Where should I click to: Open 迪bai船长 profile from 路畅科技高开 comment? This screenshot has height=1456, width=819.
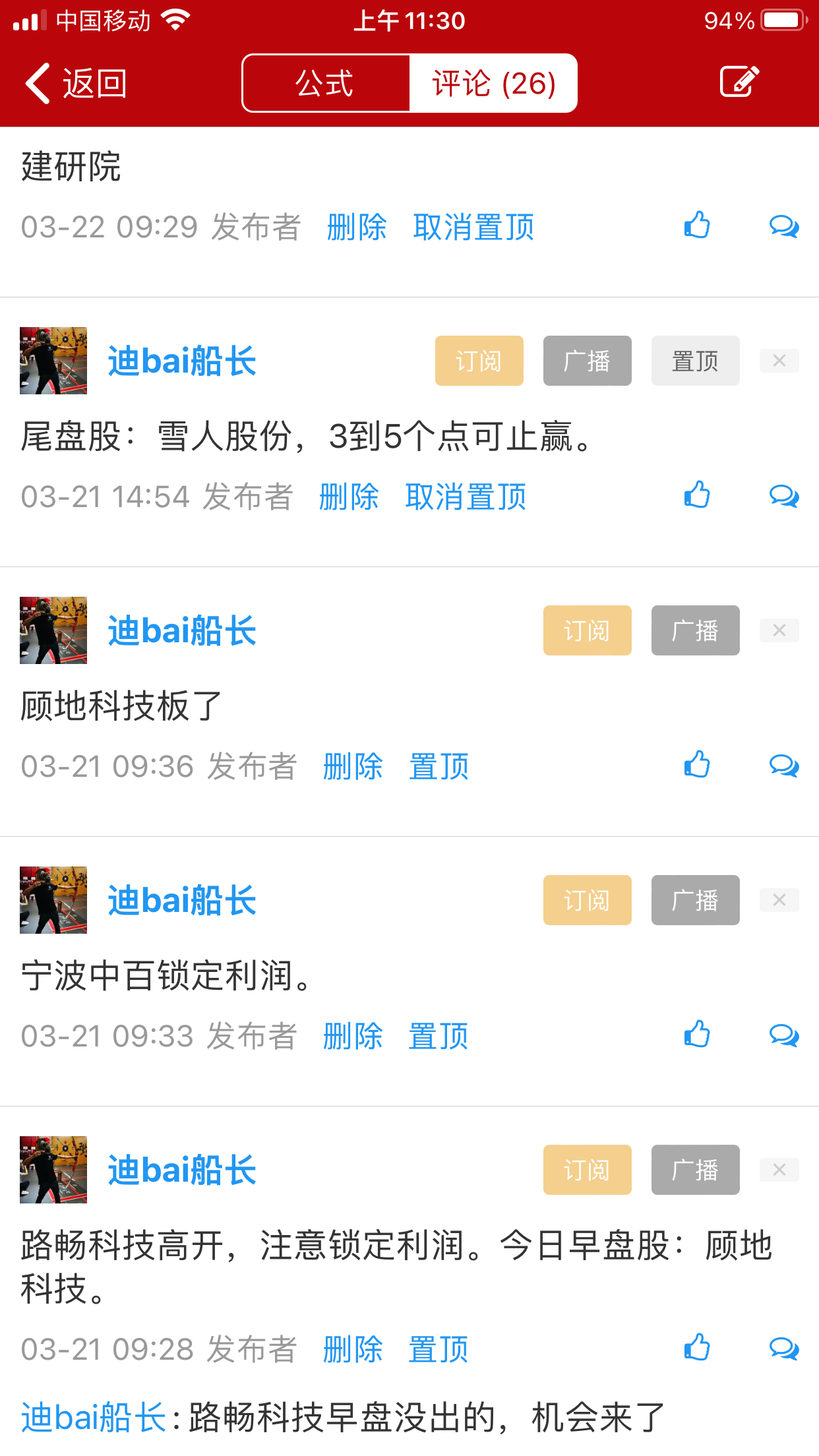click(x=181, y=1170)
